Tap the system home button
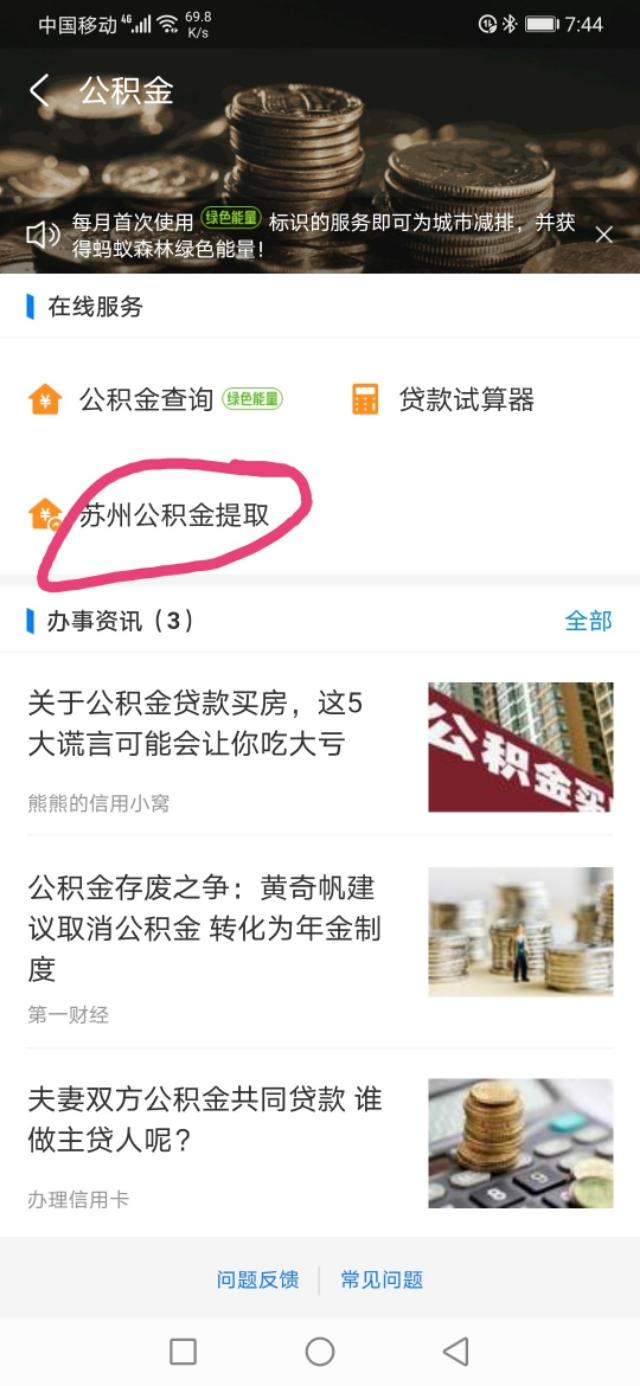This screenshot has height=1386, width=640. pyautogui.click(x=320, y=1352)
